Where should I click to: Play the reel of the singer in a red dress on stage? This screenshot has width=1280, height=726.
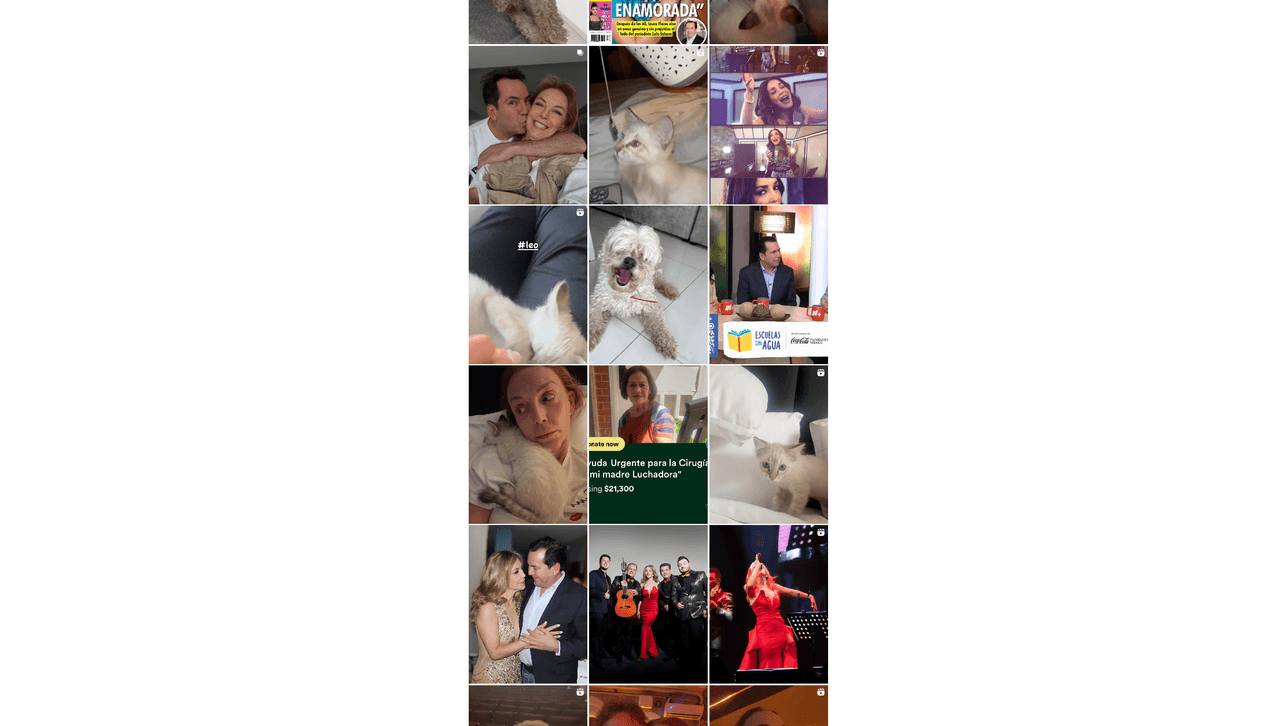[x=768, y=605]
